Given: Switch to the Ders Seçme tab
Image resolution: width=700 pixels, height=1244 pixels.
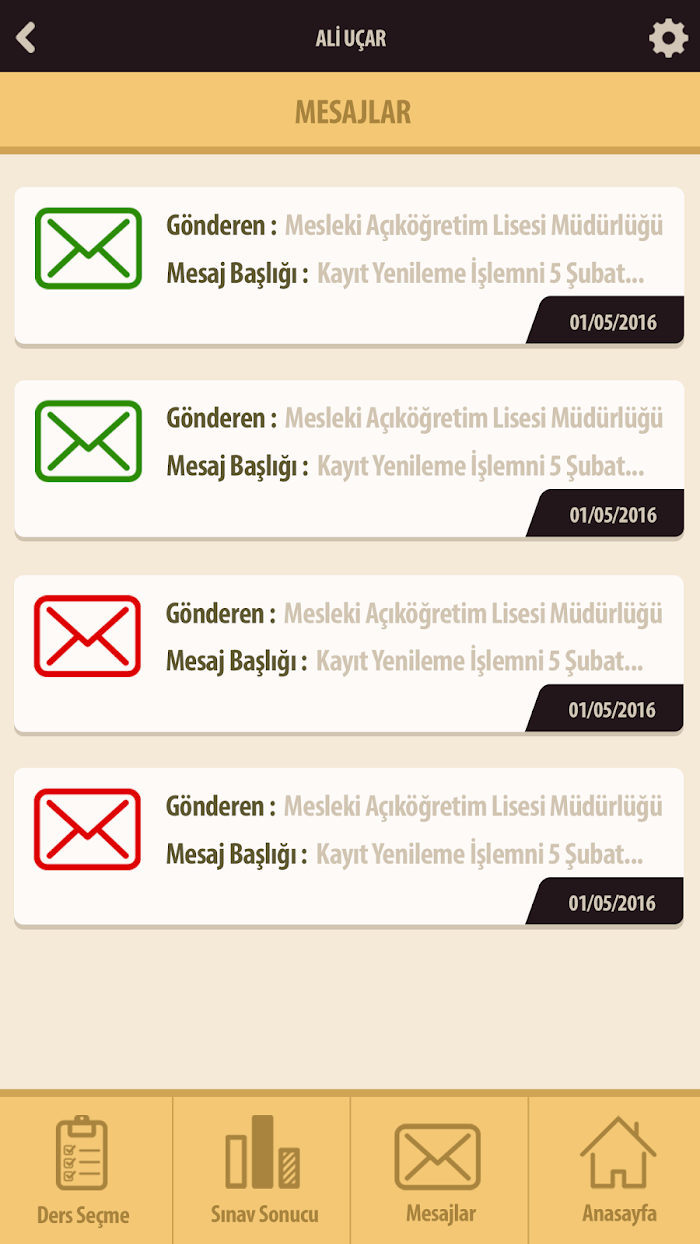Looking at the screenshot, I should [84, 1170].
